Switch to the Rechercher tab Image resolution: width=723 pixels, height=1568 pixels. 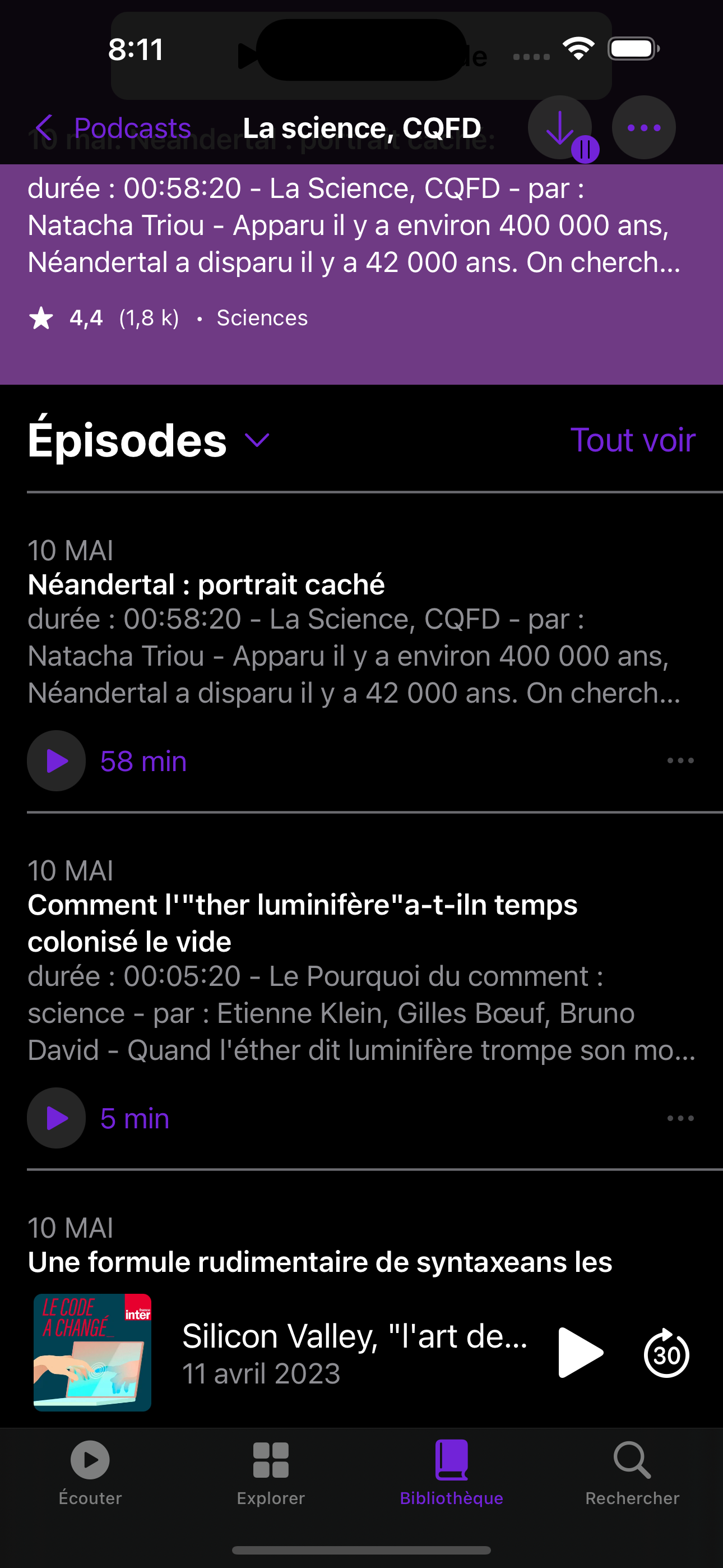coord(632,1472)
